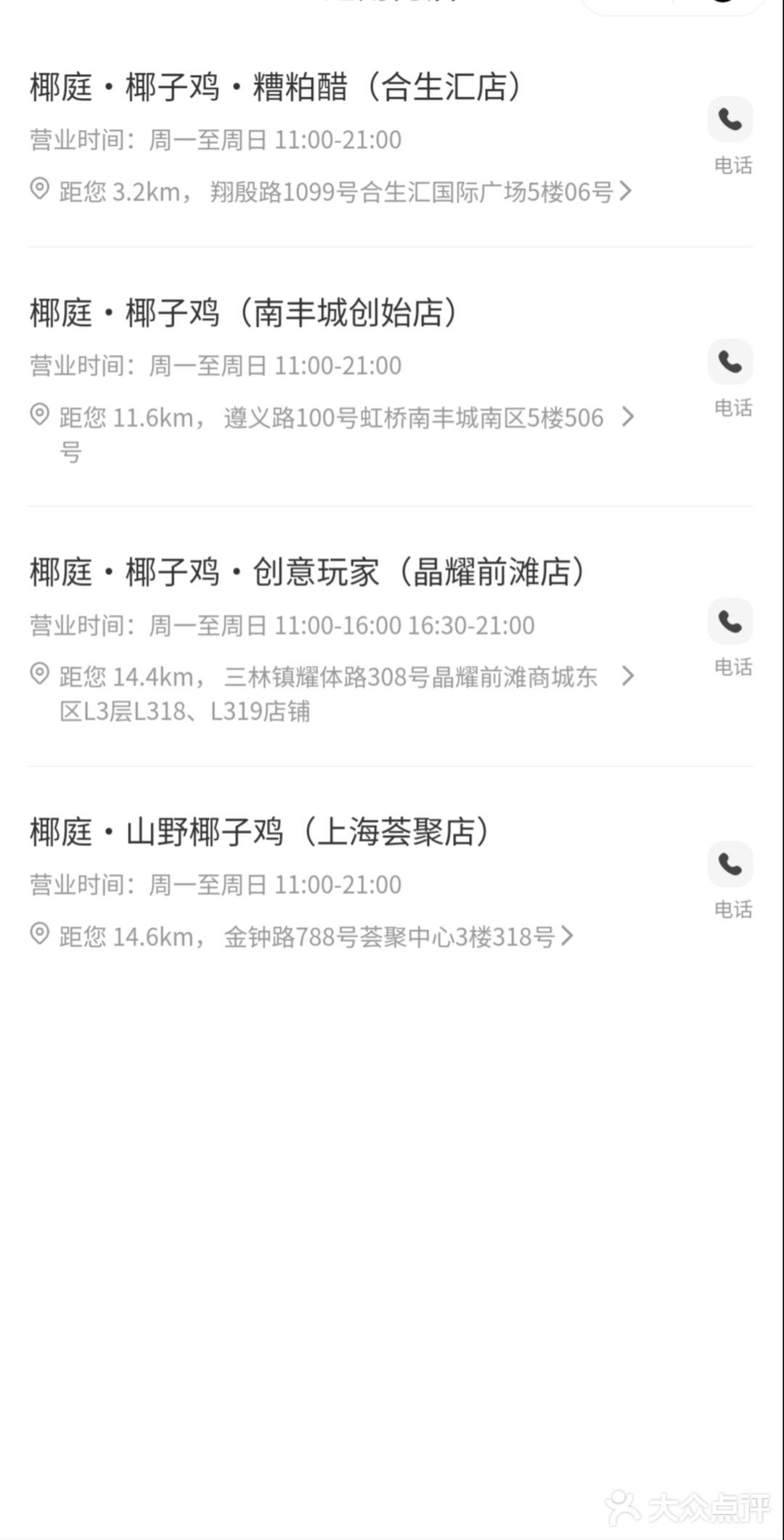Open 椰庭·椰子鸡（南丰城创始店）listing
This screenshot has width=784, height=1540.
(243, 312)
